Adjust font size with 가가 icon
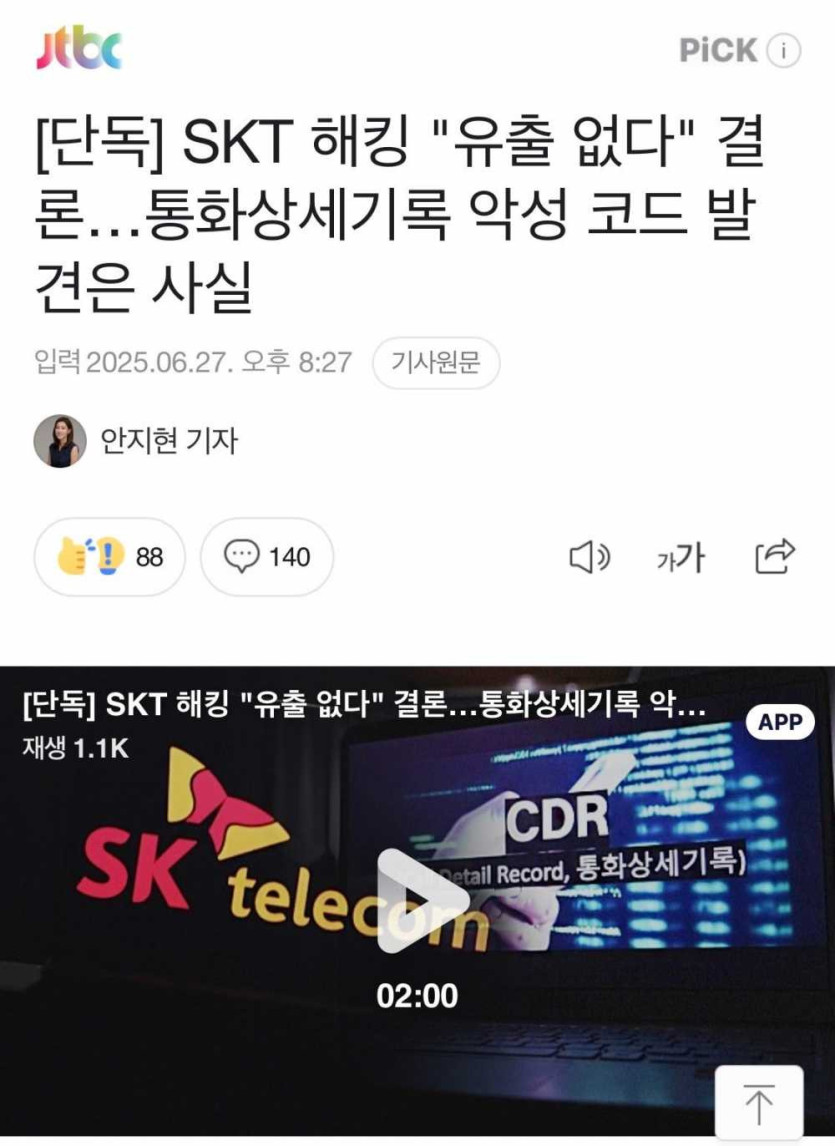Screen dimensions: 835x1146 (680, 558)
